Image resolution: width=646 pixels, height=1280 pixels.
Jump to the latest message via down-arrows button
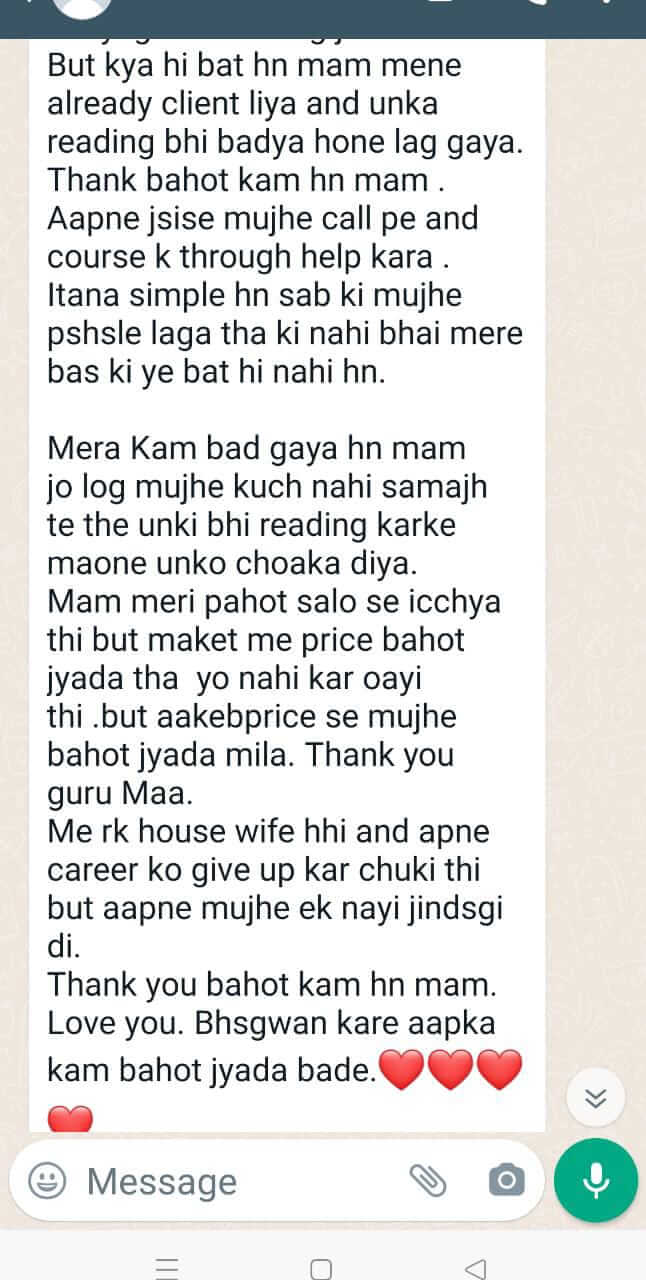pyautogui.click(x=596, y=1098)
